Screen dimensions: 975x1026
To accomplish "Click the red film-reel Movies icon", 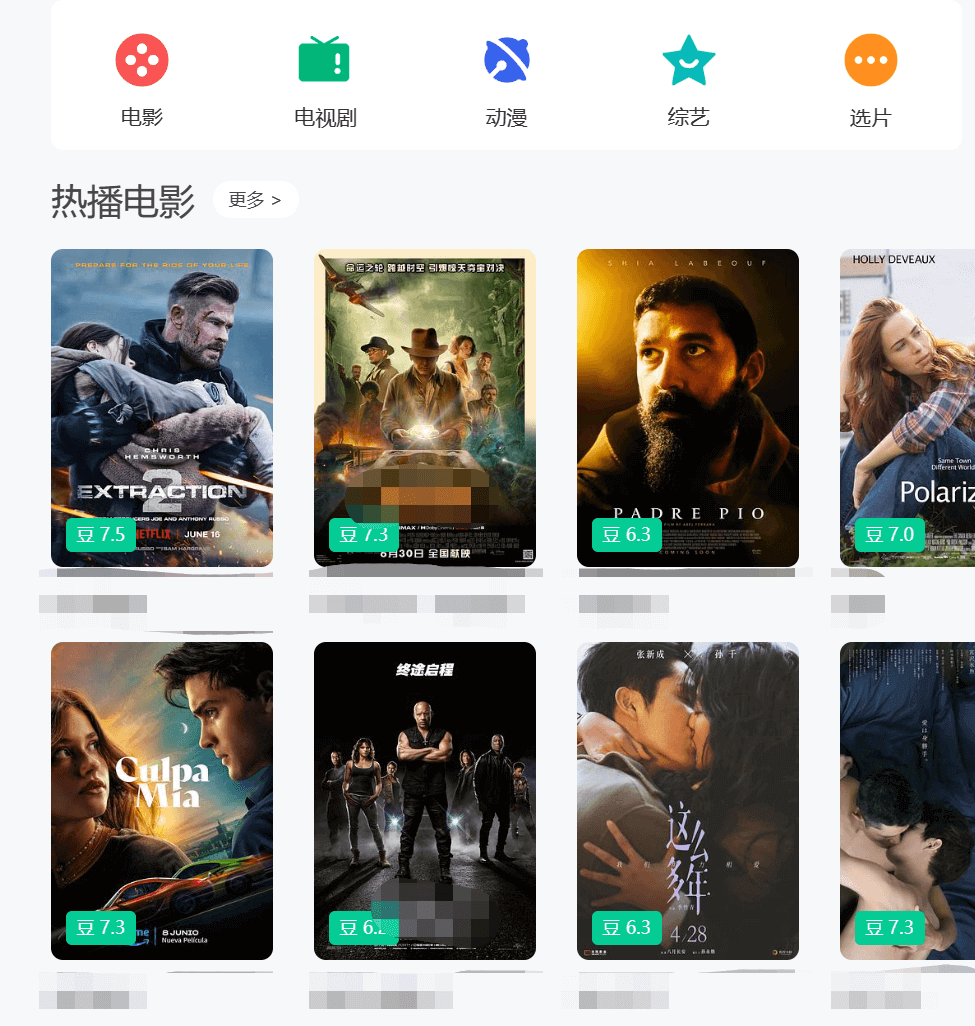I will pos(141,60).
